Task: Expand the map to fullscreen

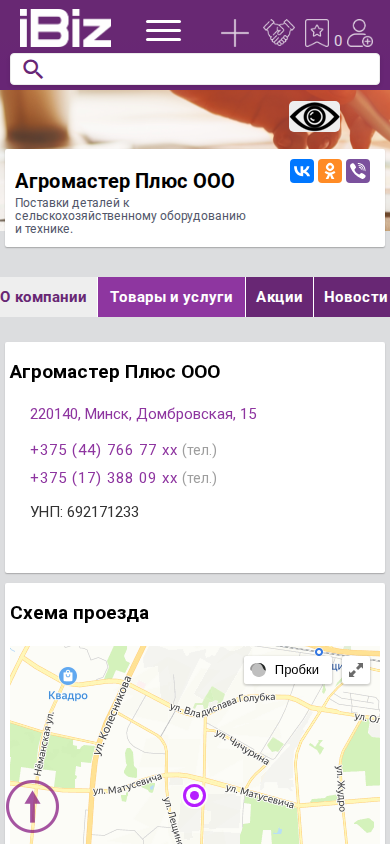Action: [356, 670]
